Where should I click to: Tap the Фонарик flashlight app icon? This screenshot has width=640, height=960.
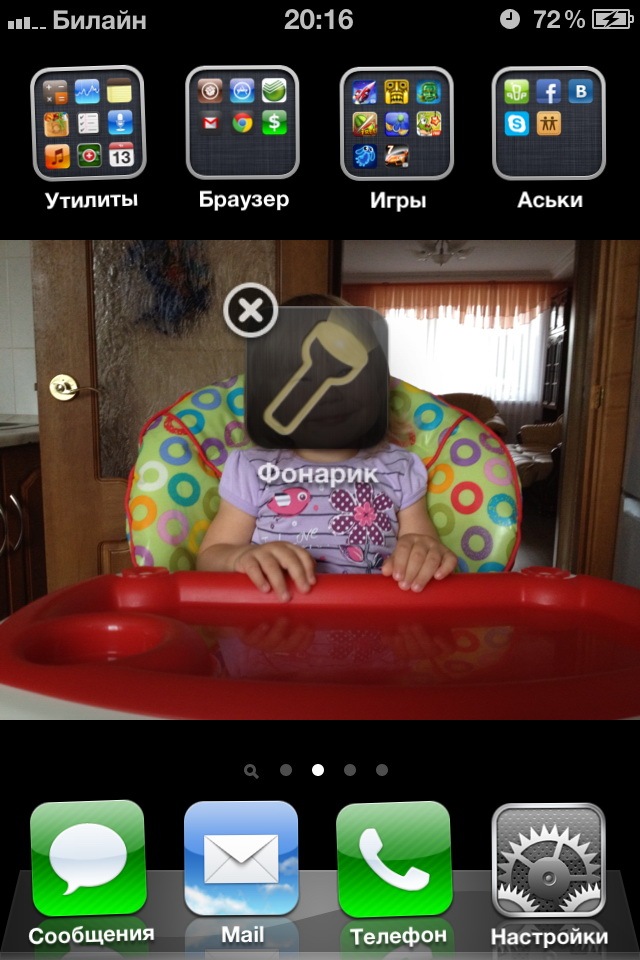tap(318, 378)
